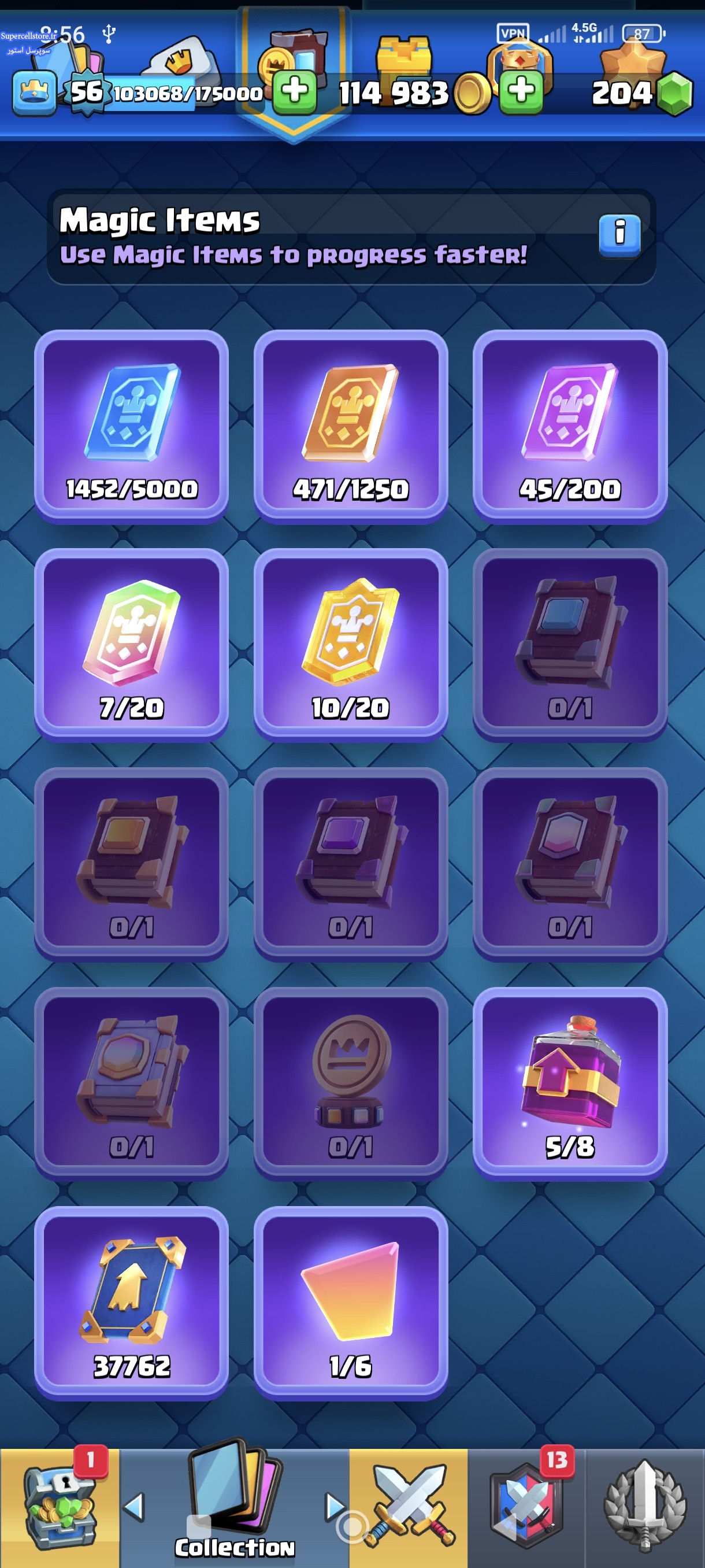Open the shop tab with chest icon
705x1568 pixels.
(x=60, y=1507)
